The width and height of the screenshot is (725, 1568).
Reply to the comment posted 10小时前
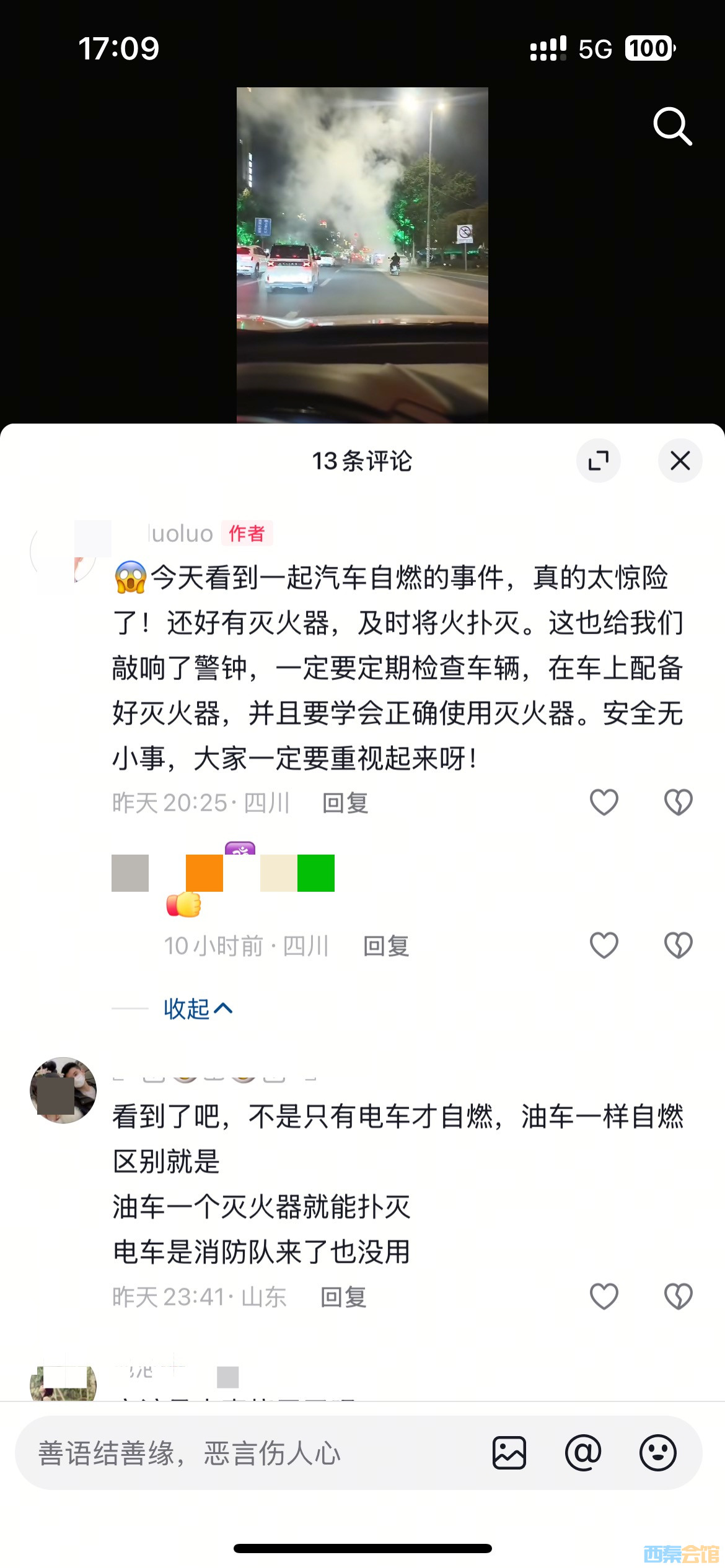pyautogui.click(x=386, y=946)
